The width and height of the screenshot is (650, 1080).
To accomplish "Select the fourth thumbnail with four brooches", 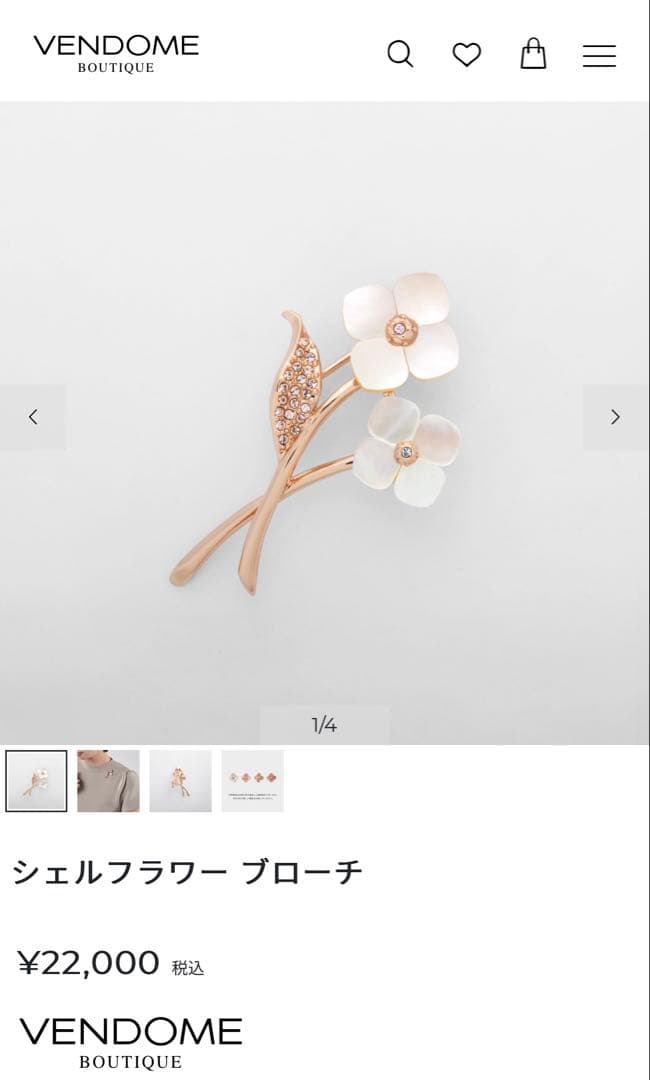I will (x=252, y=781).
